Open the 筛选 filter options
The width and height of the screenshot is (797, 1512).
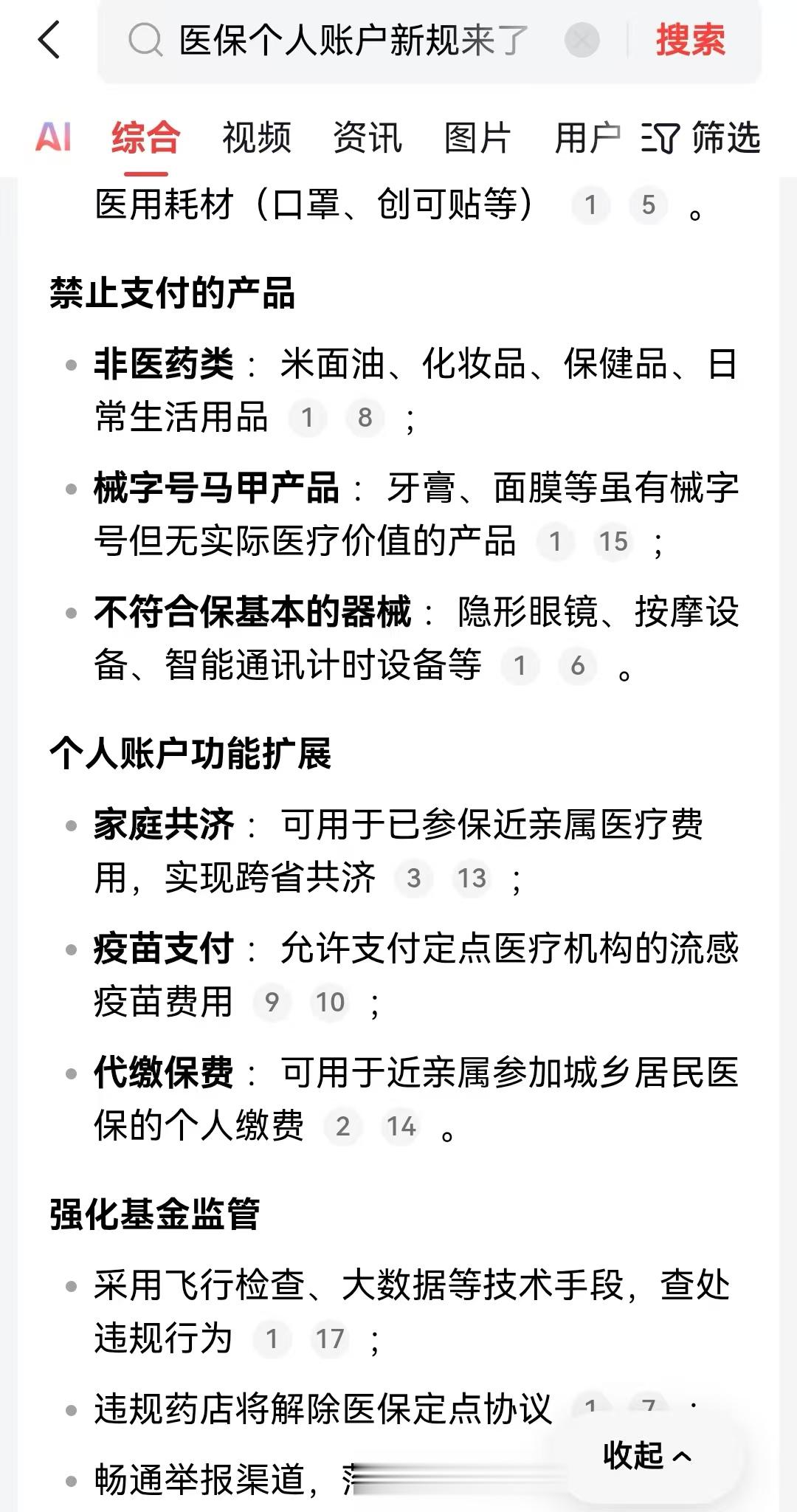(701, 137)
